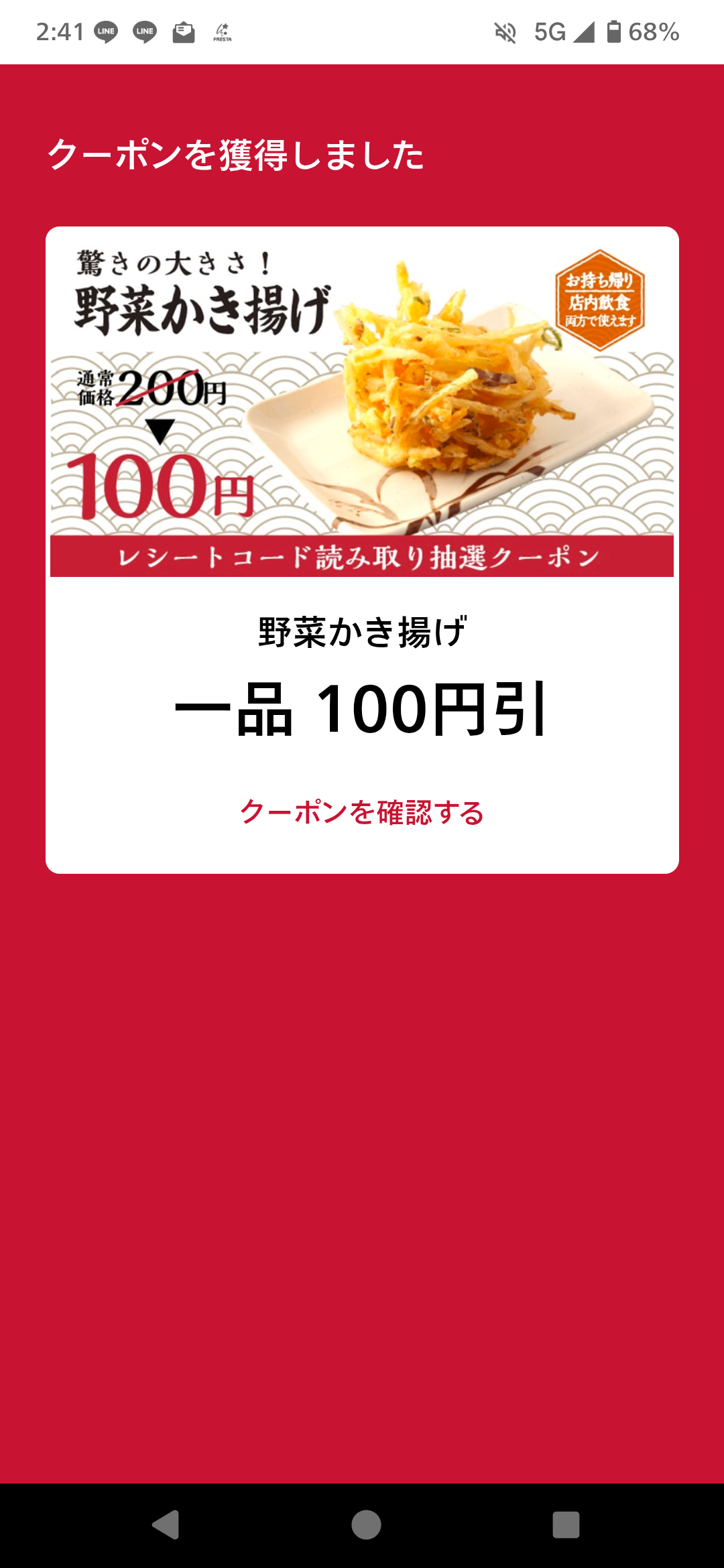
Task: Go back with the system back button
Action: 166,1524
